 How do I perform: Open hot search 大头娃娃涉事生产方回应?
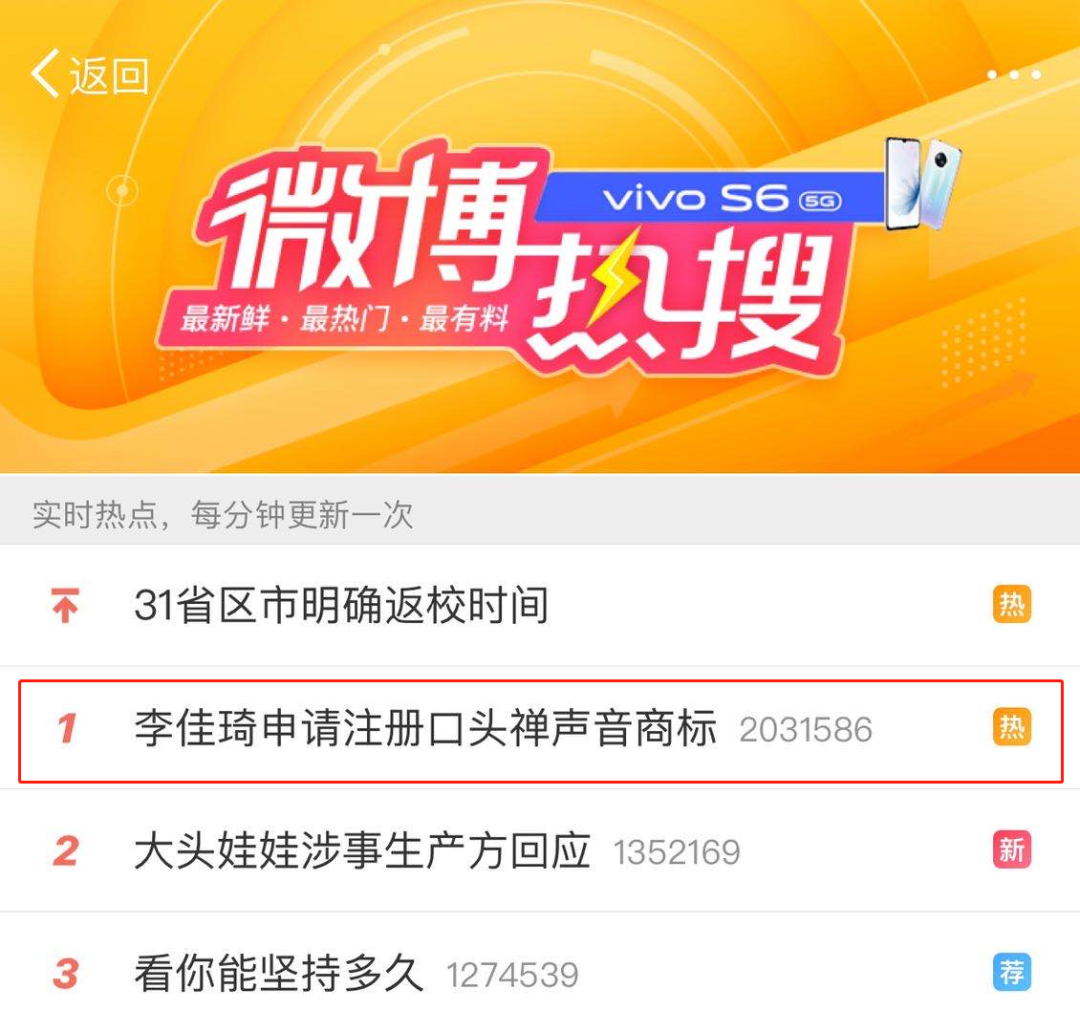[362, 852]
